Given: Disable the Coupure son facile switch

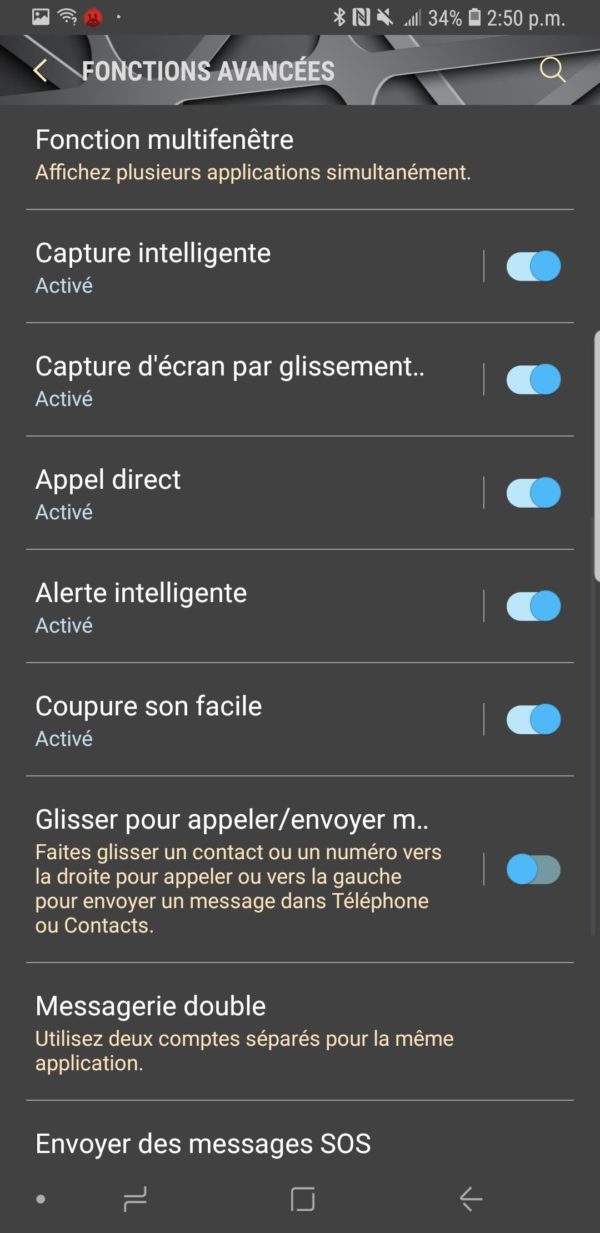Looking at the screenshot, I should point(533,718).
